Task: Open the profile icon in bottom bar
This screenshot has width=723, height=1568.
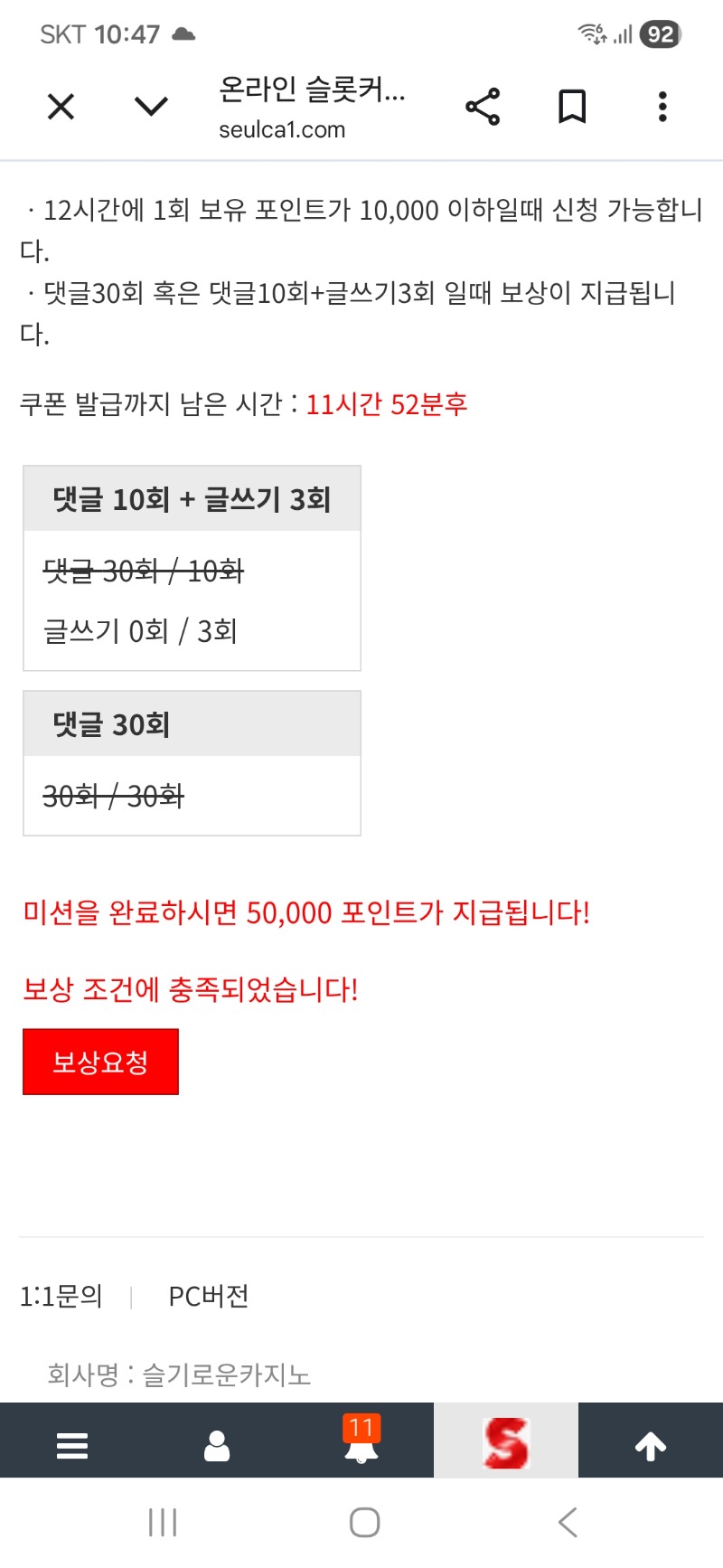Action: click(x=217, y=1445)
